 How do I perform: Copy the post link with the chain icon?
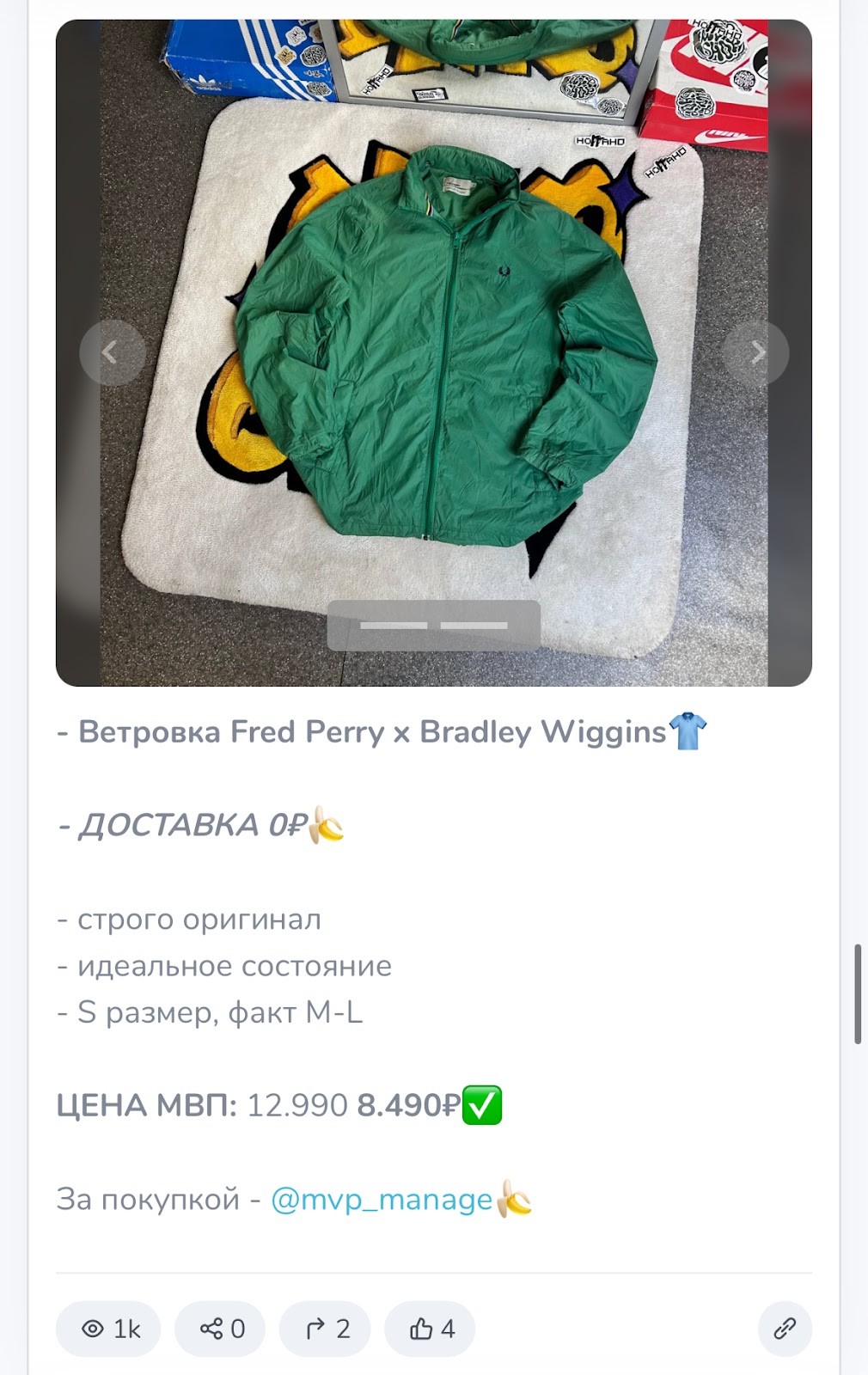[785, 1329]
